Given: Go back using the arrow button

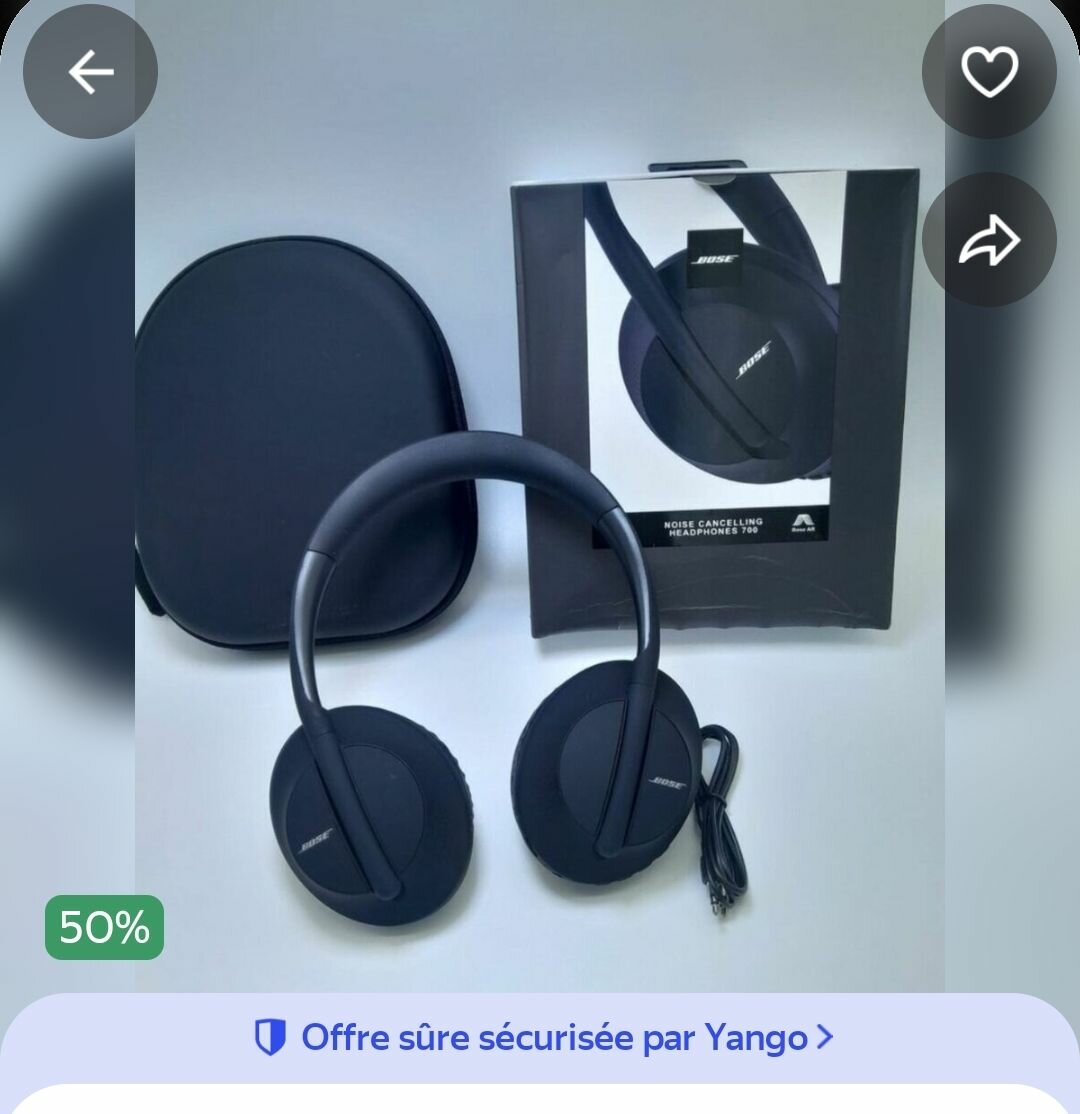Looking at the screenshot, I should coord(90,72).
